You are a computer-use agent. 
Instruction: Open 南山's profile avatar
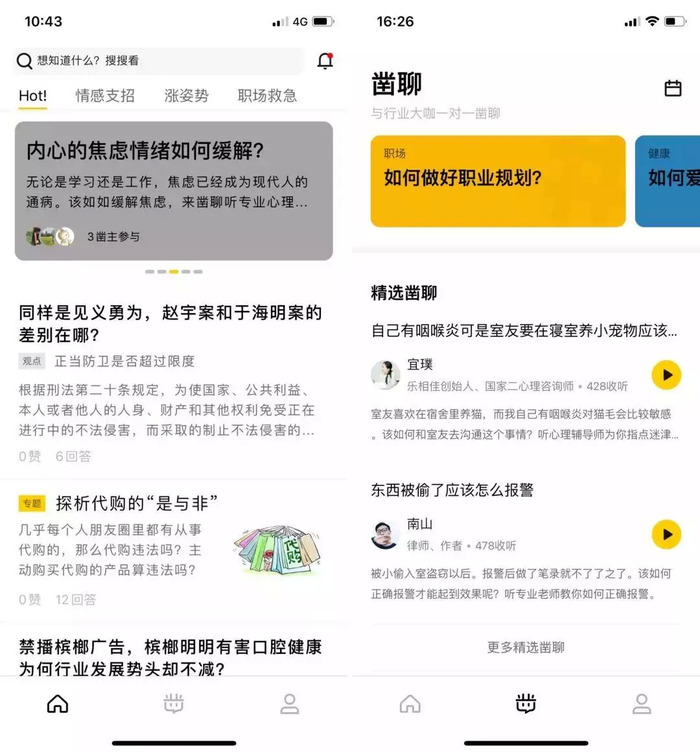(x=385, y=534)
